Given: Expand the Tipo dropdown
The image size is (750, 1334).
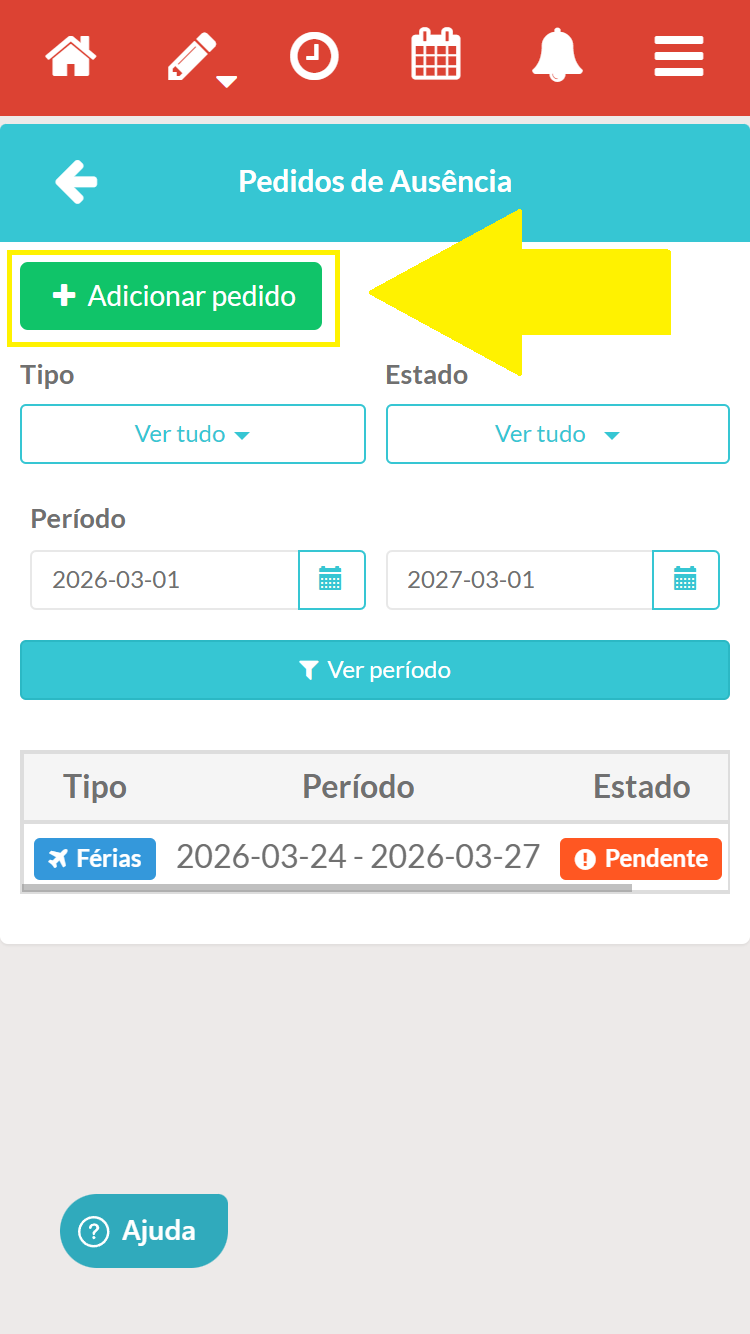Looking at the screenshot, I should (193, 434).
